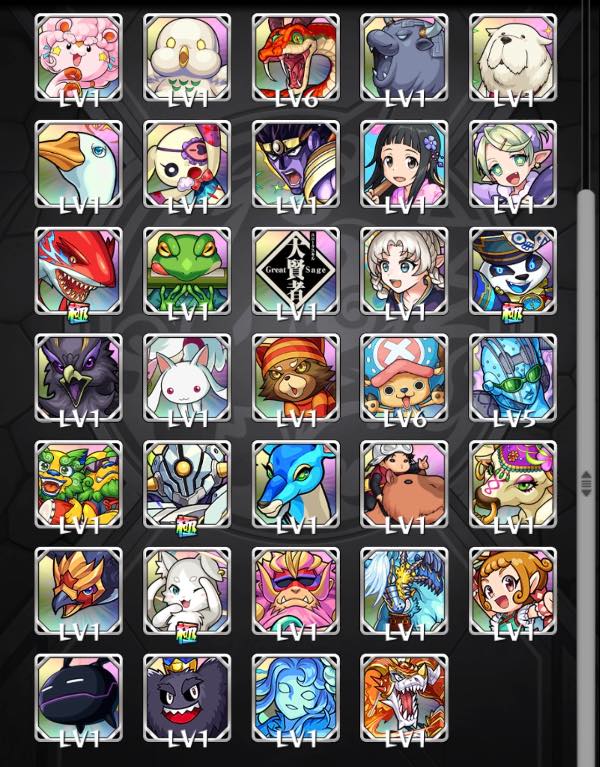Open the Great Sage diamond tile
Image resolution: width=600 pixels, height=767 pixels.
coord(295,271)
